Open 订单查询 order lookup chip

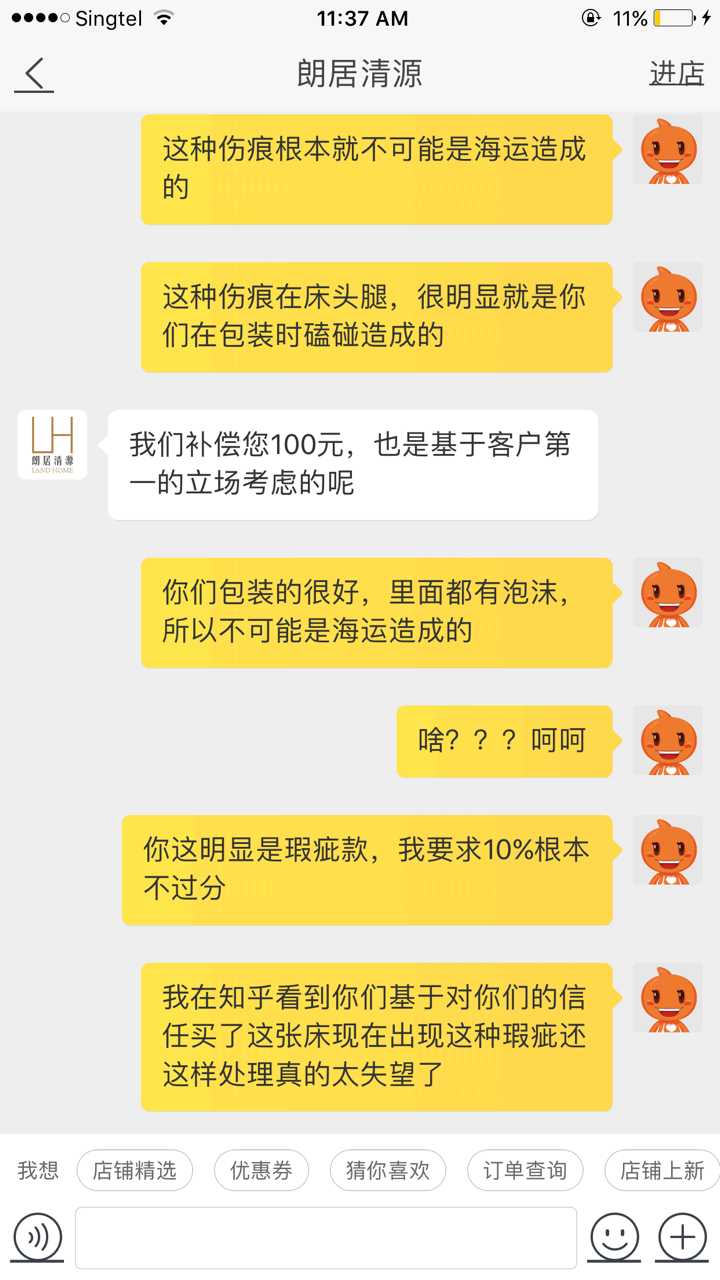[525, 1170]
